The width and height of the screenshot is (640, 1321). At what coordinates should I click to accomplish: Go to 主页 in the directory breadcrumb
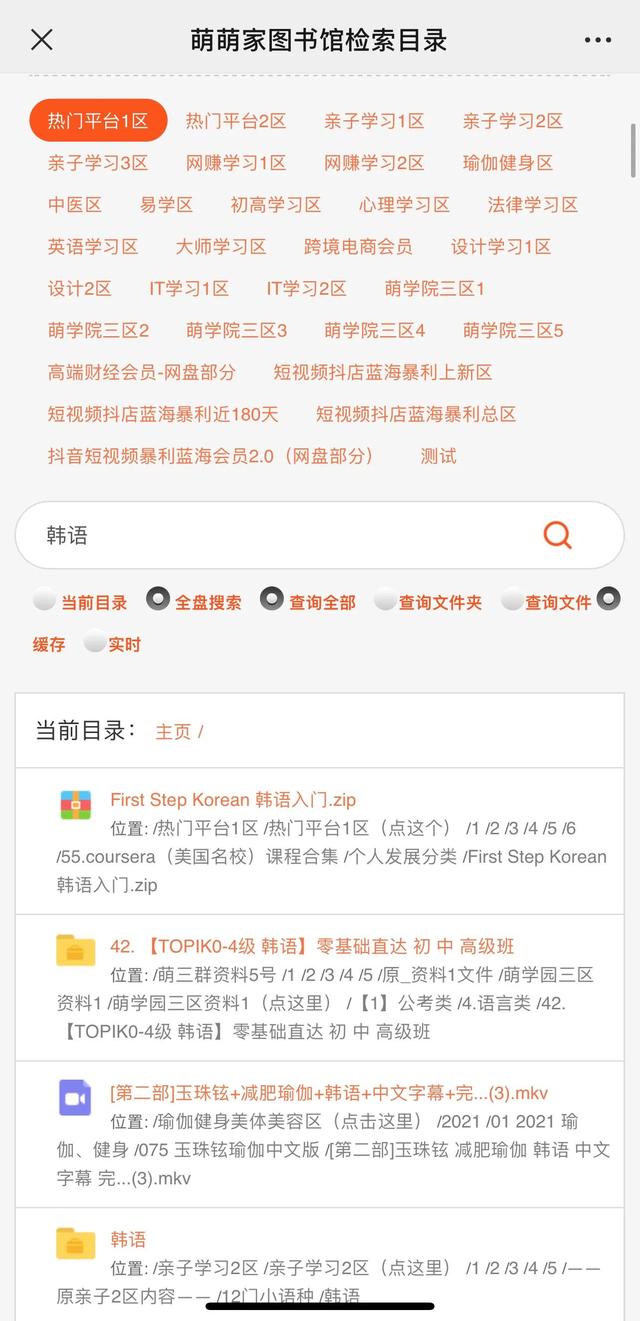(173, 732)
